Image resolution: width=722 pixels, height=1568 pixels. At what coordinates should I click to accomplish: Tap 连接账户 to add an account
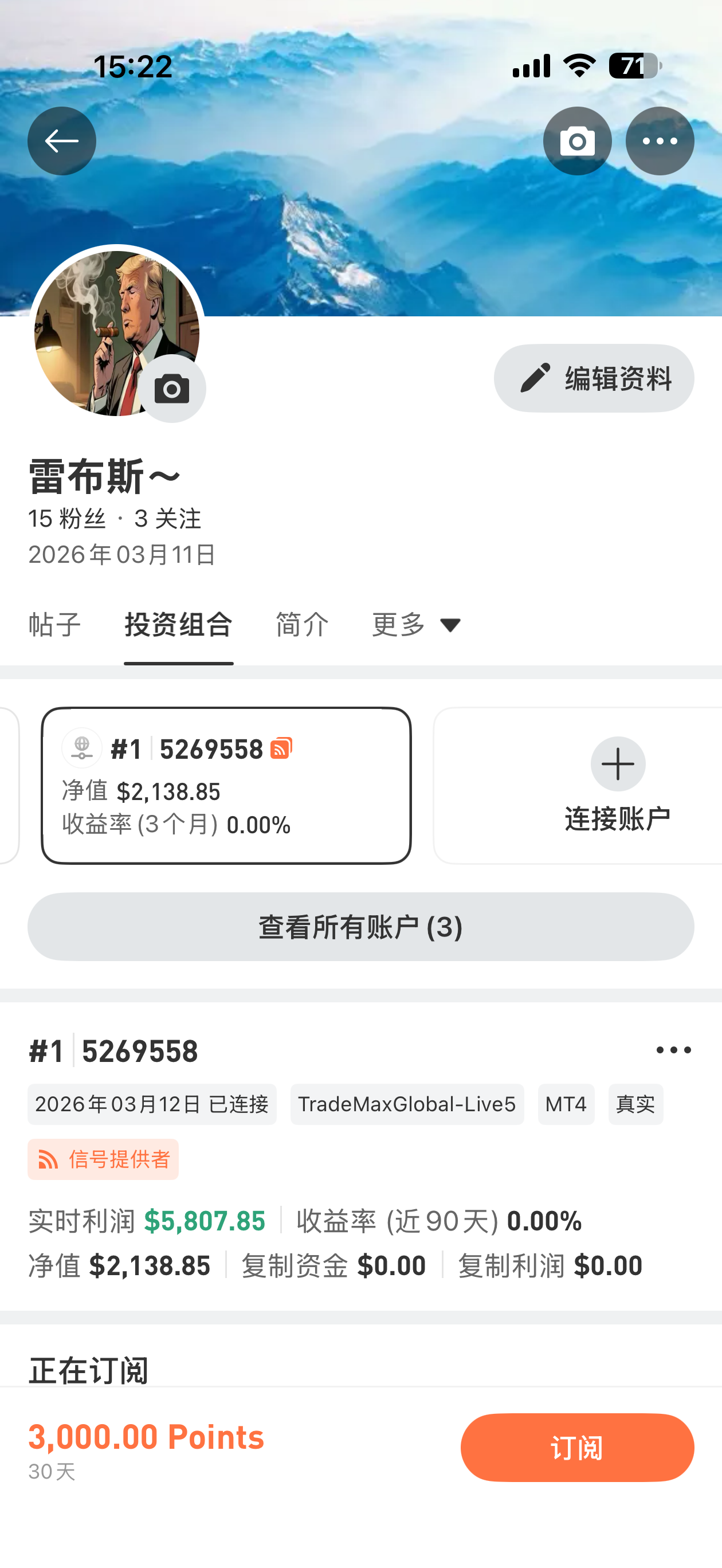click(617, 785)
